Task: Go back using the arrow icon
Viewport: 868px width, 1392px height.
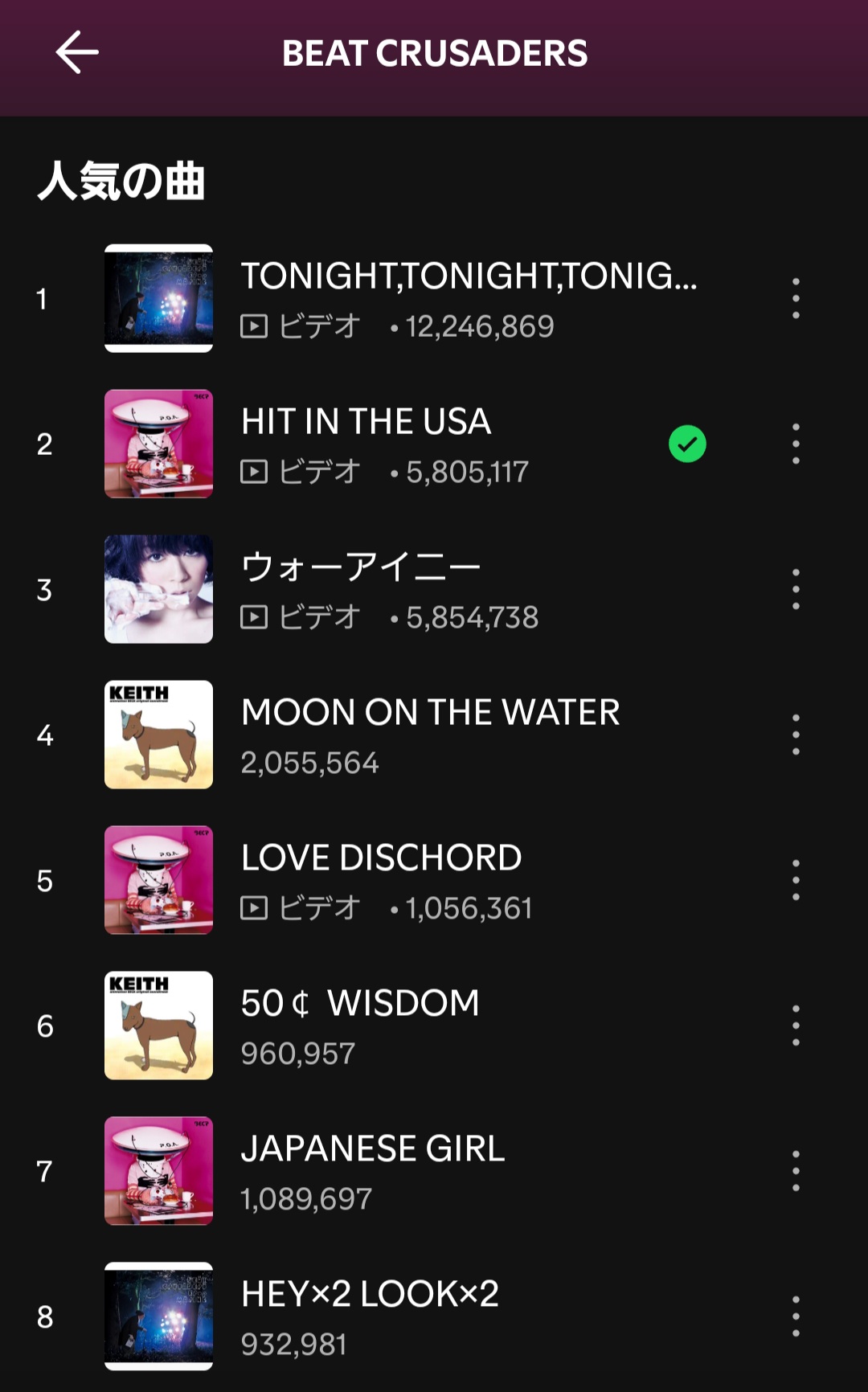Action: pyautogui.click(x=77, y=52)
